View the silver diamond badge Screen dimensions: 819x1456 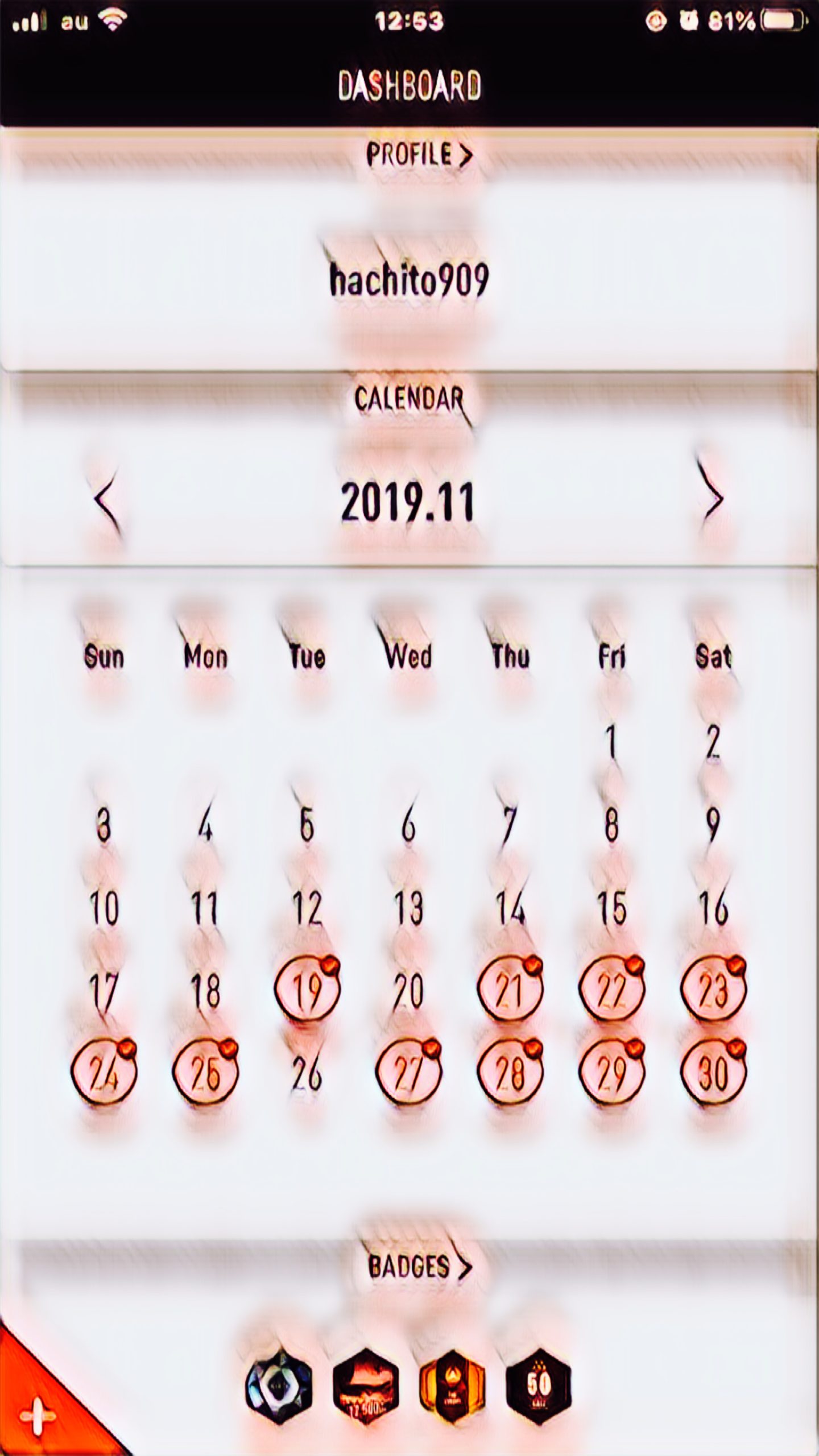(x=279, y=1385)
